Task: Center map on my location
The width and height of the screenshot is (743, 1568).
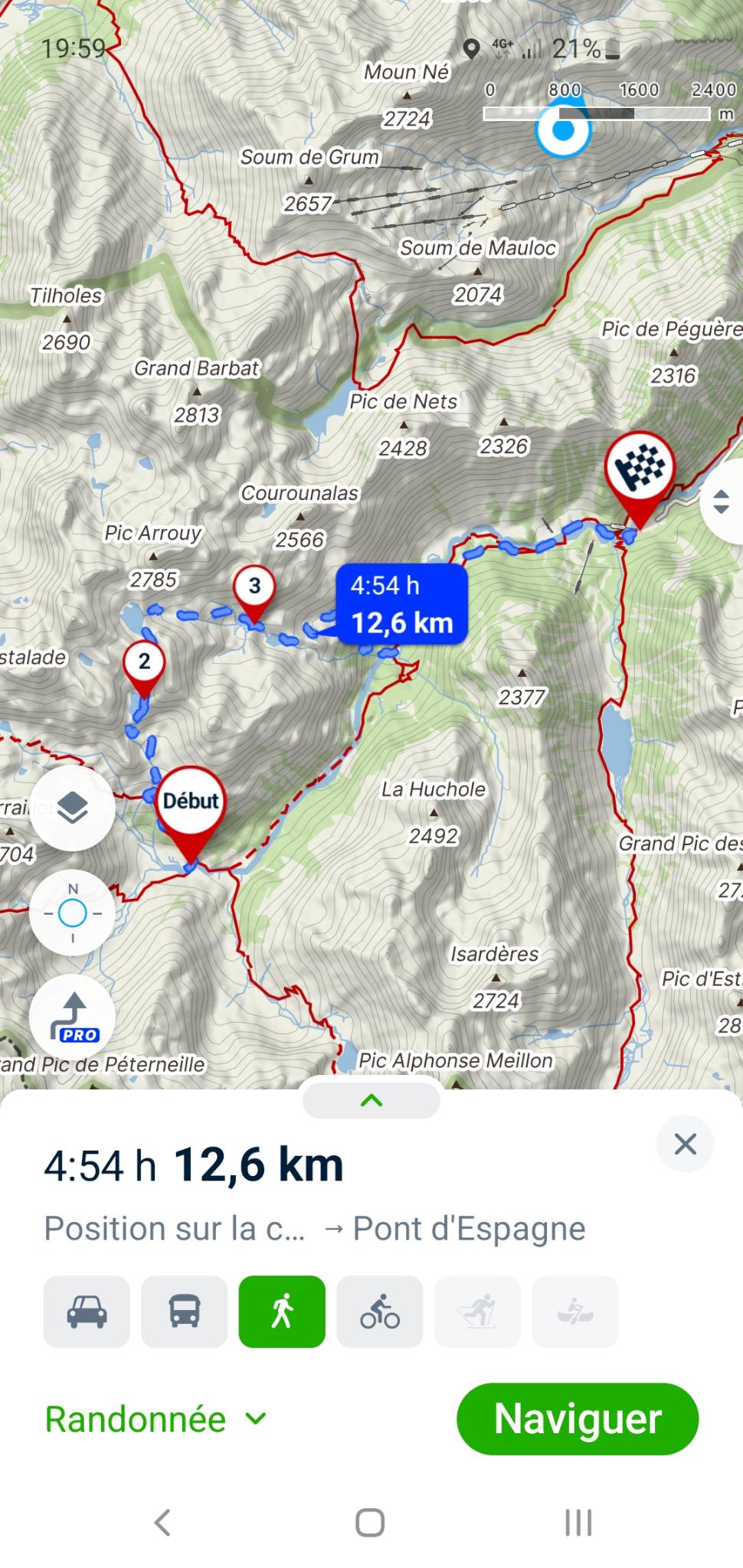Action: coord(72,913)
